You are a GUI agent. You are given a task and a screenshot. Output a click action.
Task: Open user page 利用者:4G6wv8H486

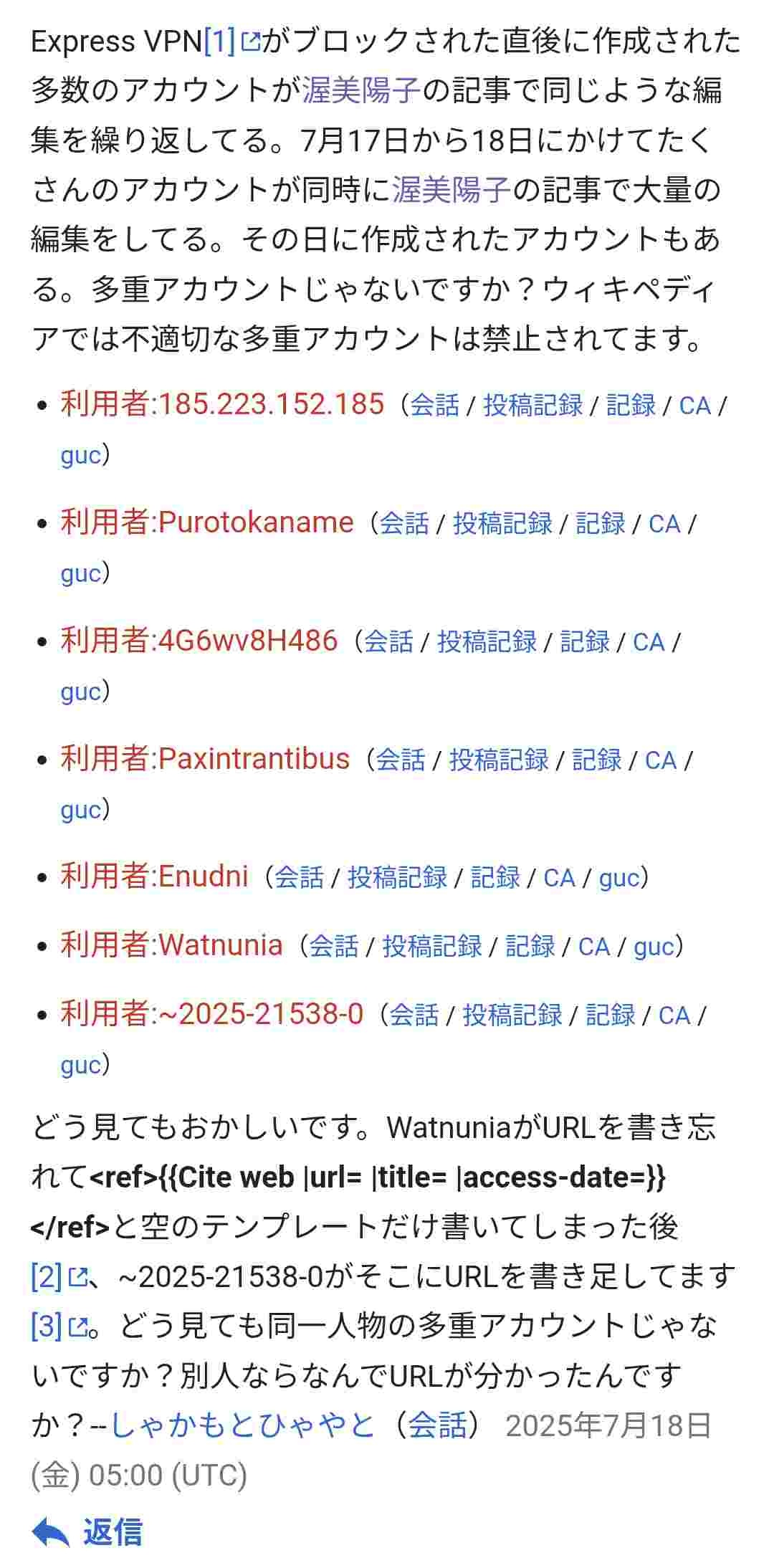pyautogui.click(x=199, y=641)
